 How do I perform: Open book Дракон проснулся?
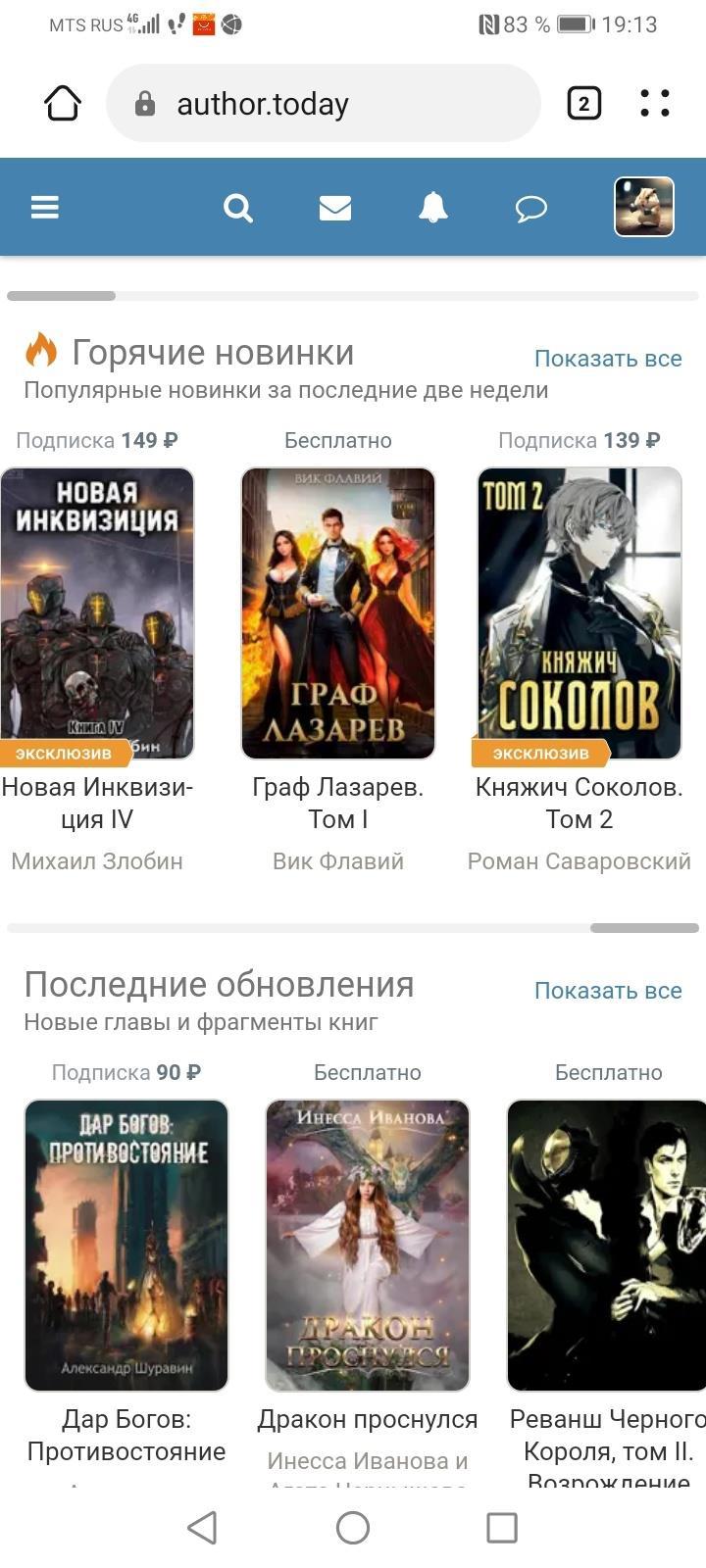(368, 1245)
